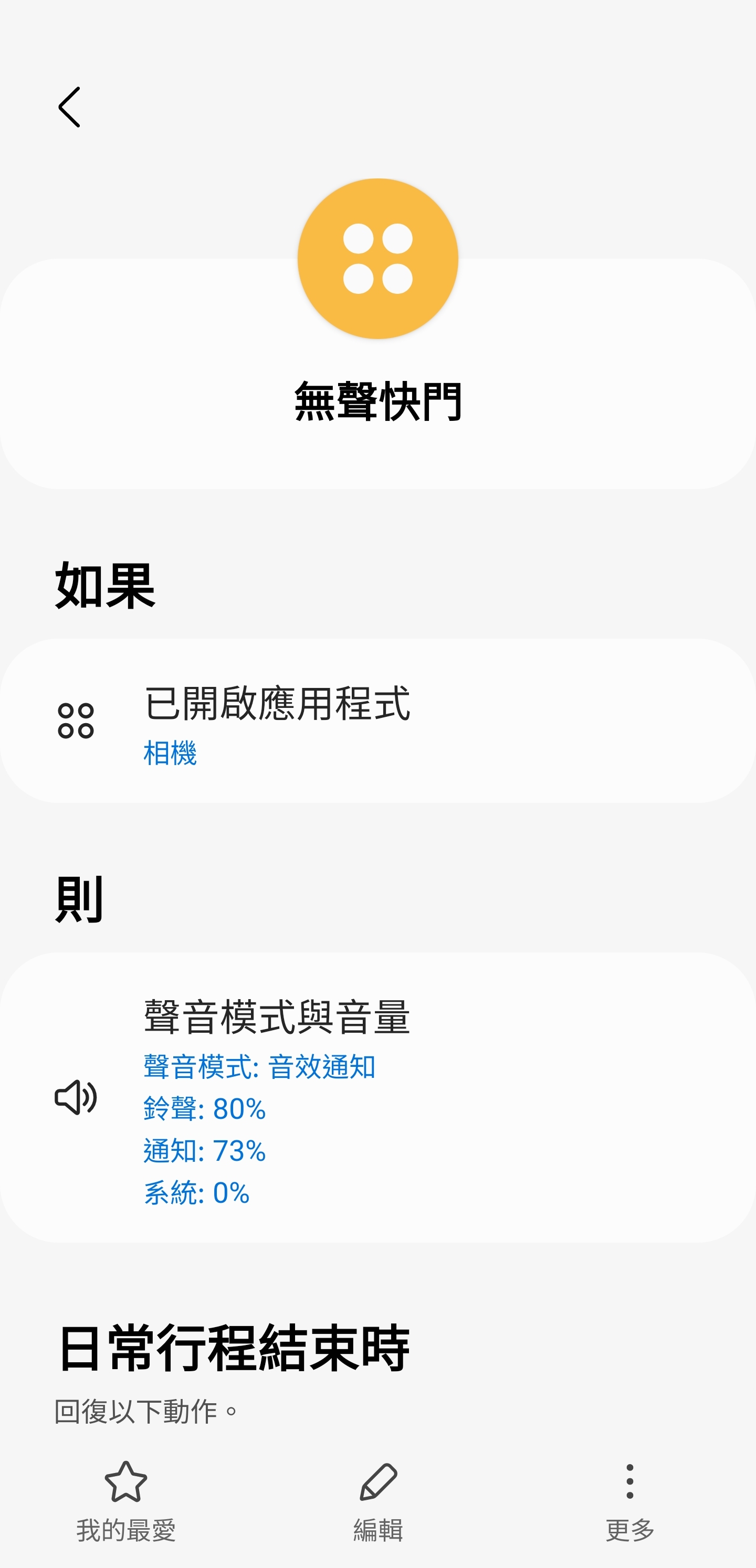Open the 已開啟應用程式 相機 condition
This screenshot has width=756, height=1568.
(x=377, y=721)
